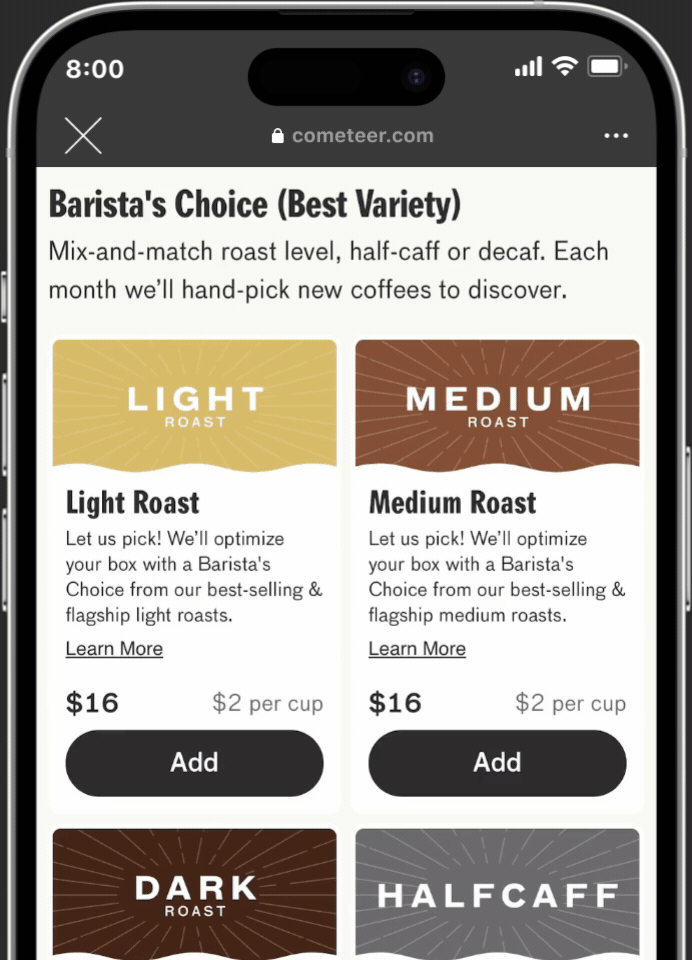This screenshot has width=692, height=960.
Task: Open Learn More under Medium Roast
Action: [x=417, y=649]
